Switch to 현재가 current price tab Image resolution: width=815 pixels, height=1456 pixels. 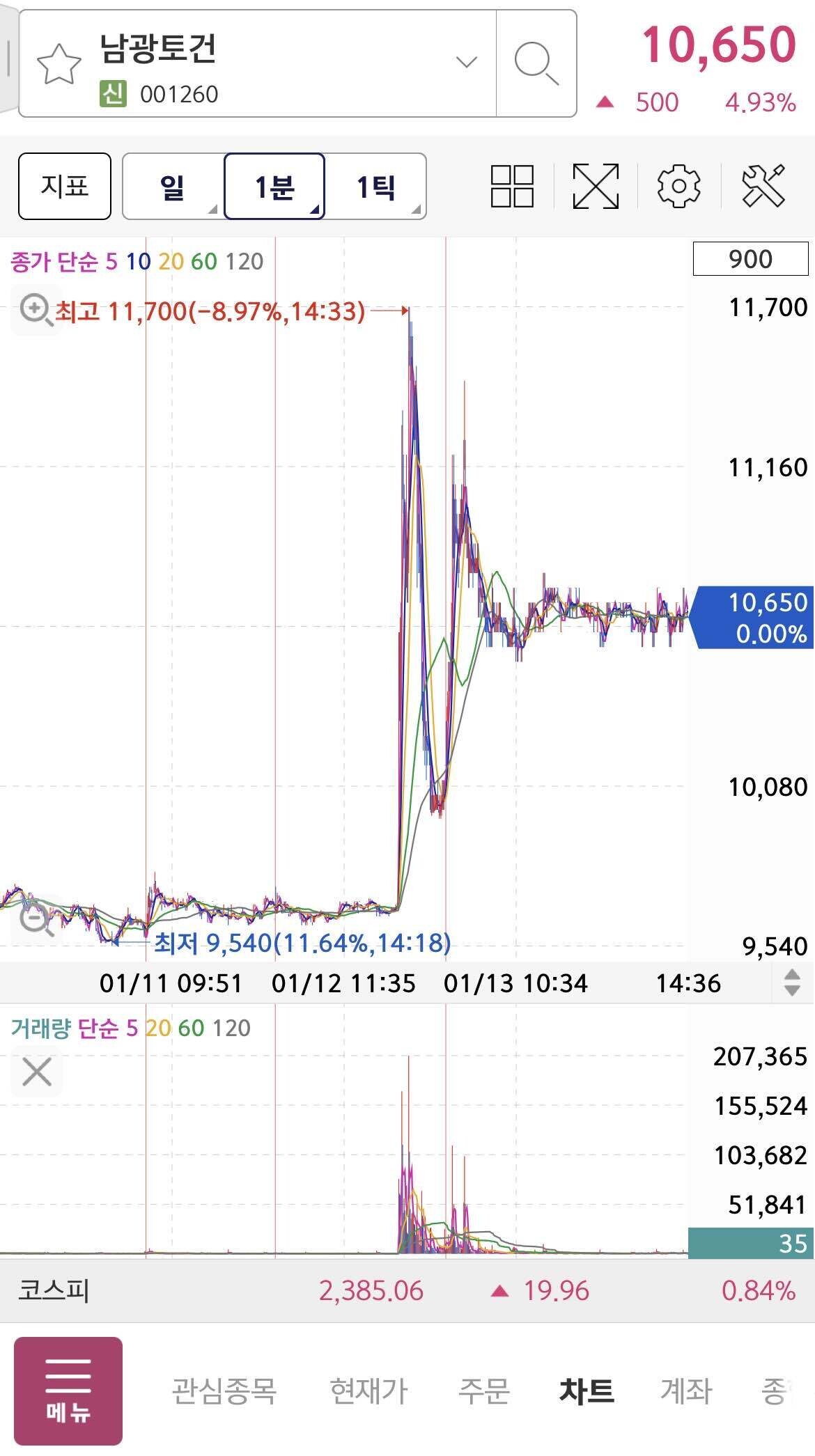pos(368,1391)
